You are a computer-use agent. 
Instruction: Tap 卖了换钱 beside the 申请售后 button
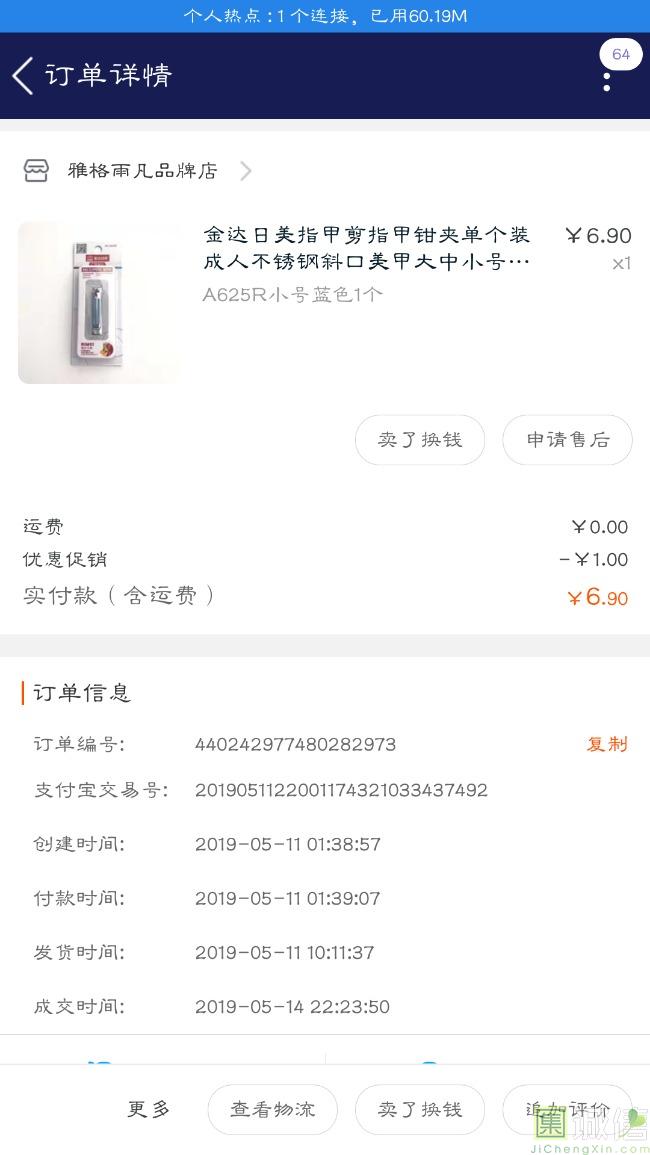tap(420, 440)
